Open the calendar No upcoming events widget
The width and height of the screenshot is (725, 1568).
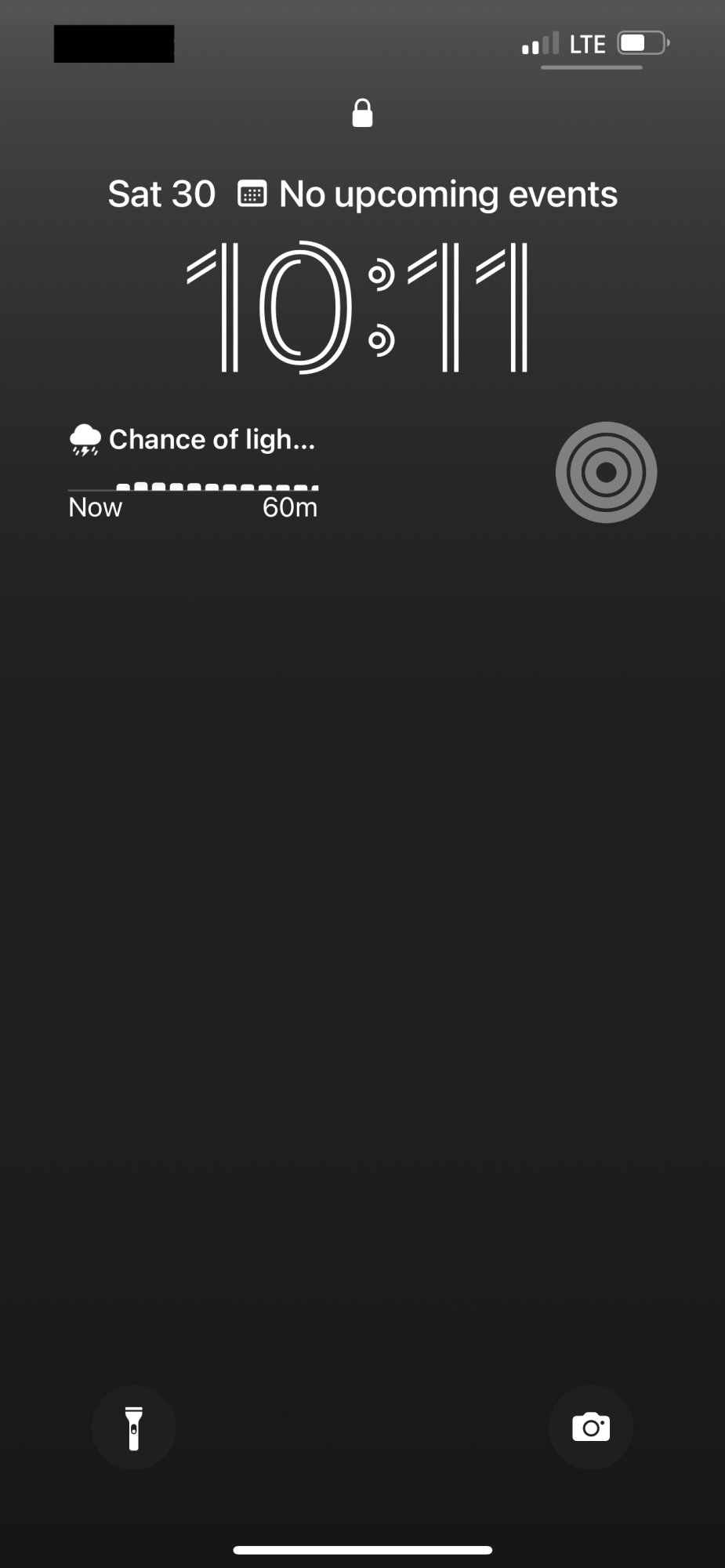[x=428, y=194]
